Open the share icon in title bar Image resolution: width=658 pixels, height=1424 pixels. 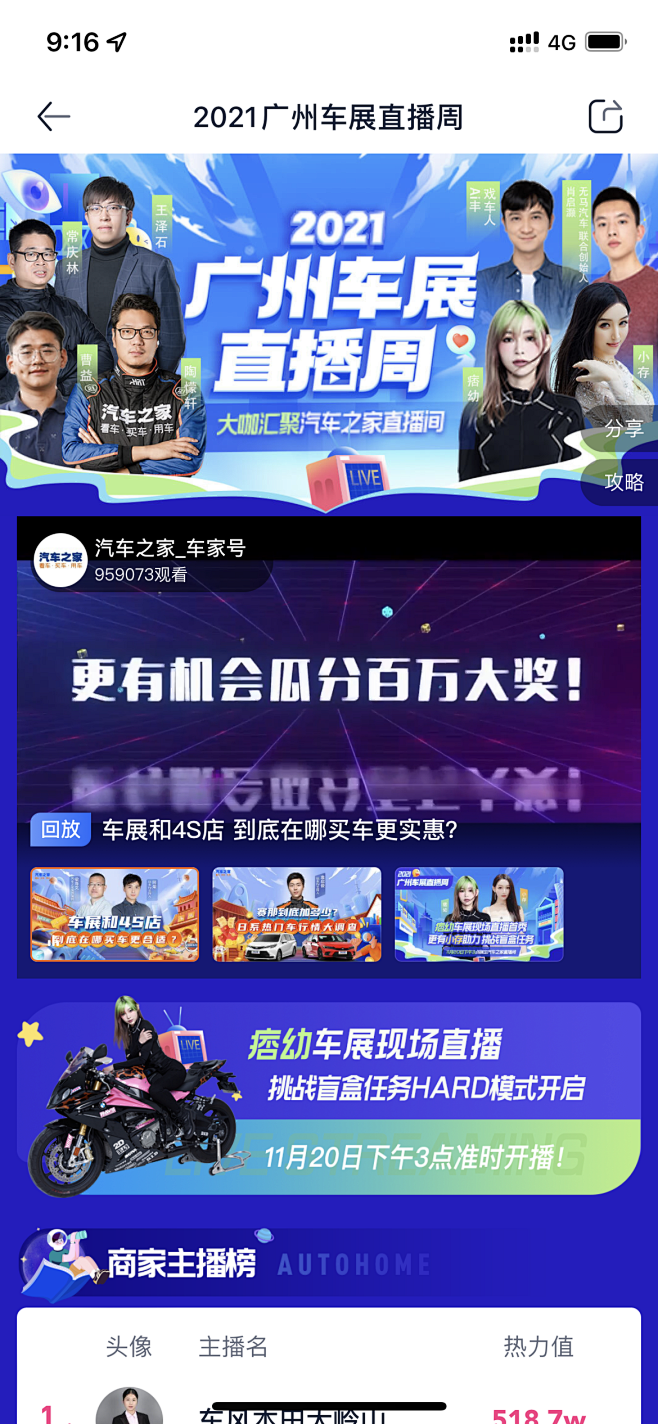point(605,117)
